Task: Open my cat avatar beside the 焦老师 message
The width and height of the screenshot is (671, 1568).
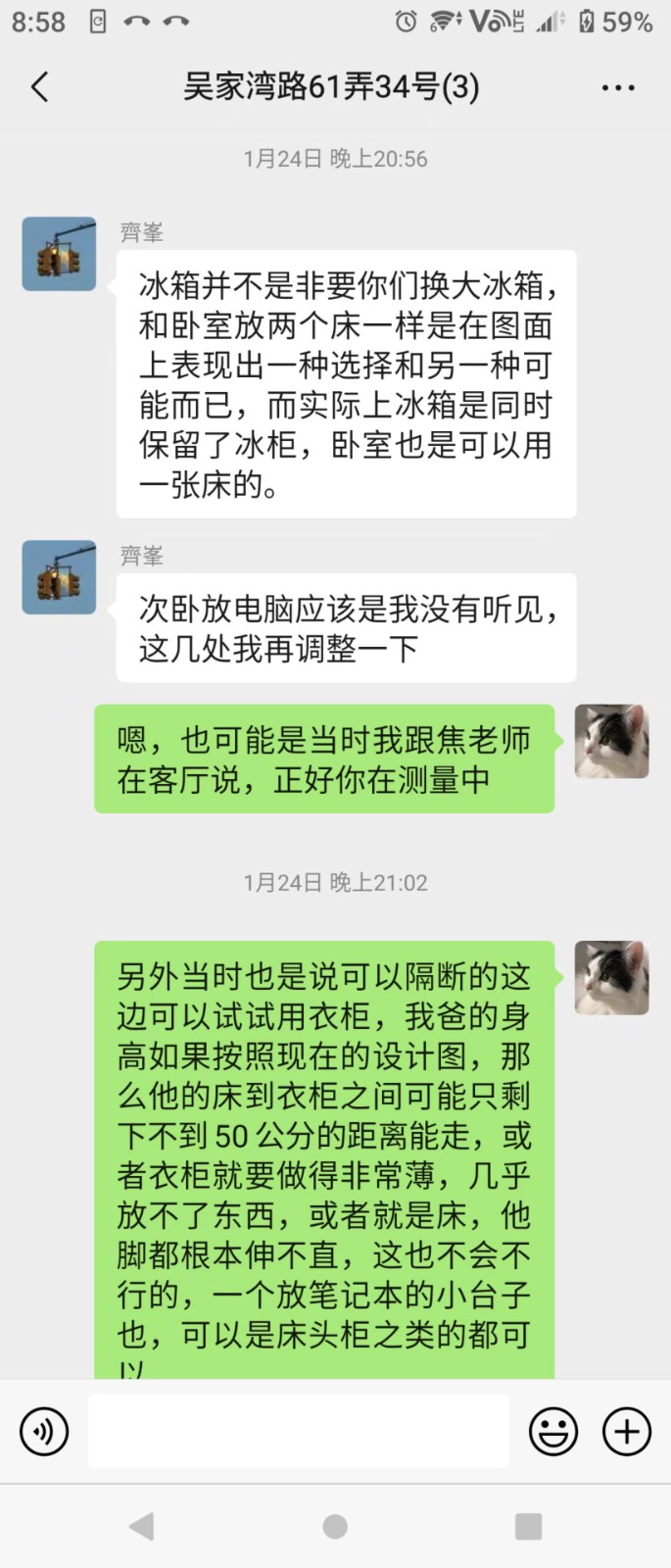Action: click(611, 741)
